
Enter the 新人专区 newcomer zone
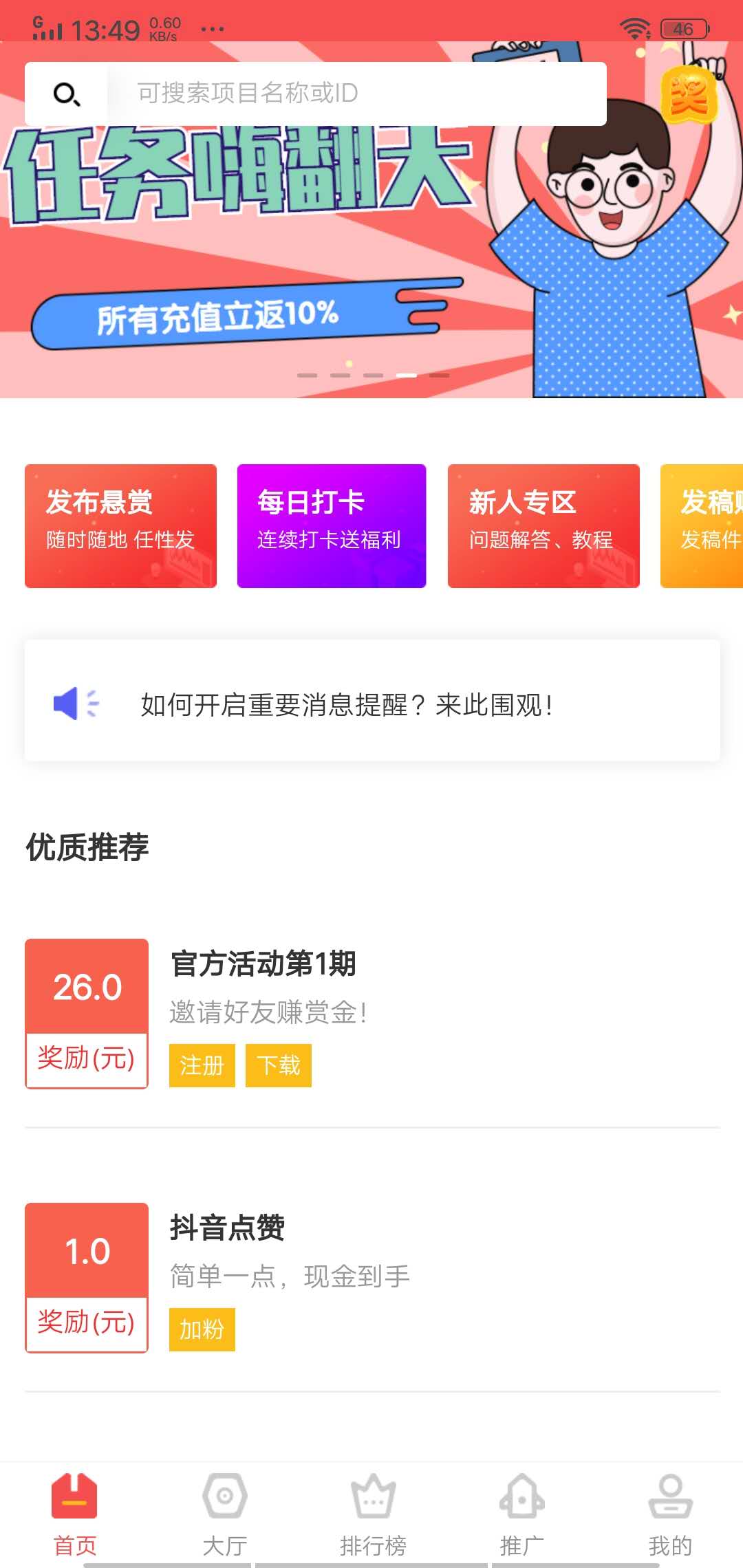pyautogui.click(x=543, y=525)
